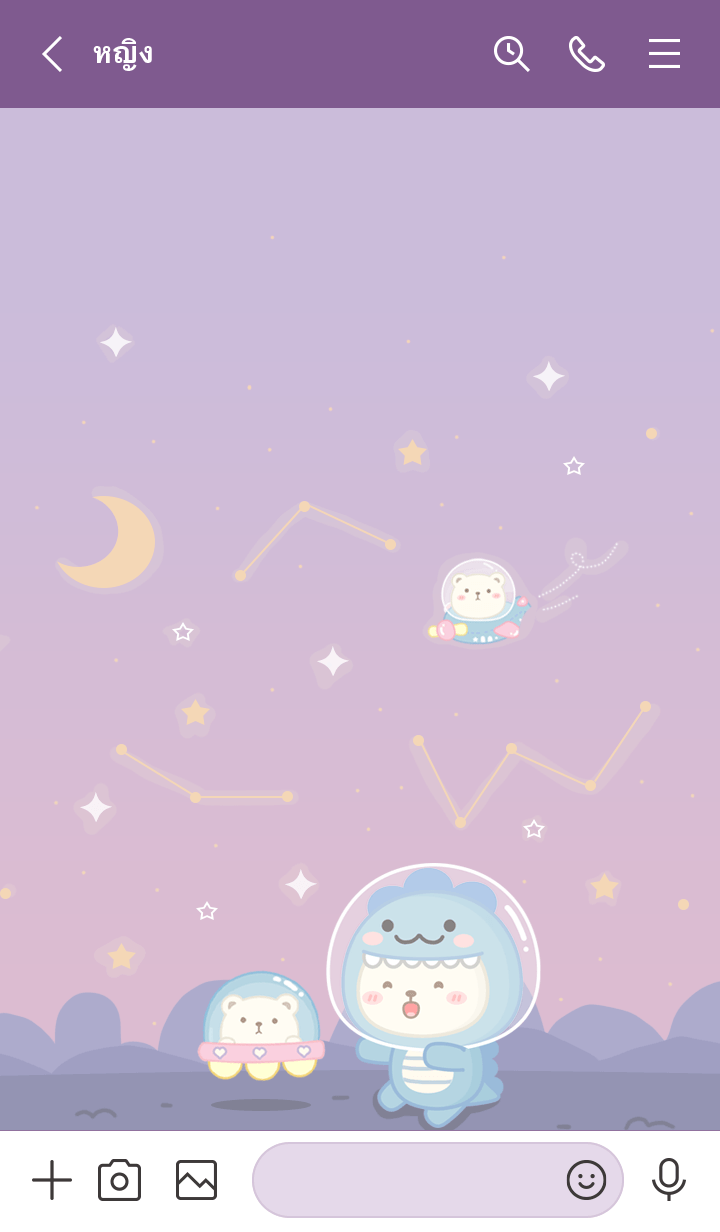Focus the message input field
The height and width of the screenshot is (1232, 720).
(405, 1180)
